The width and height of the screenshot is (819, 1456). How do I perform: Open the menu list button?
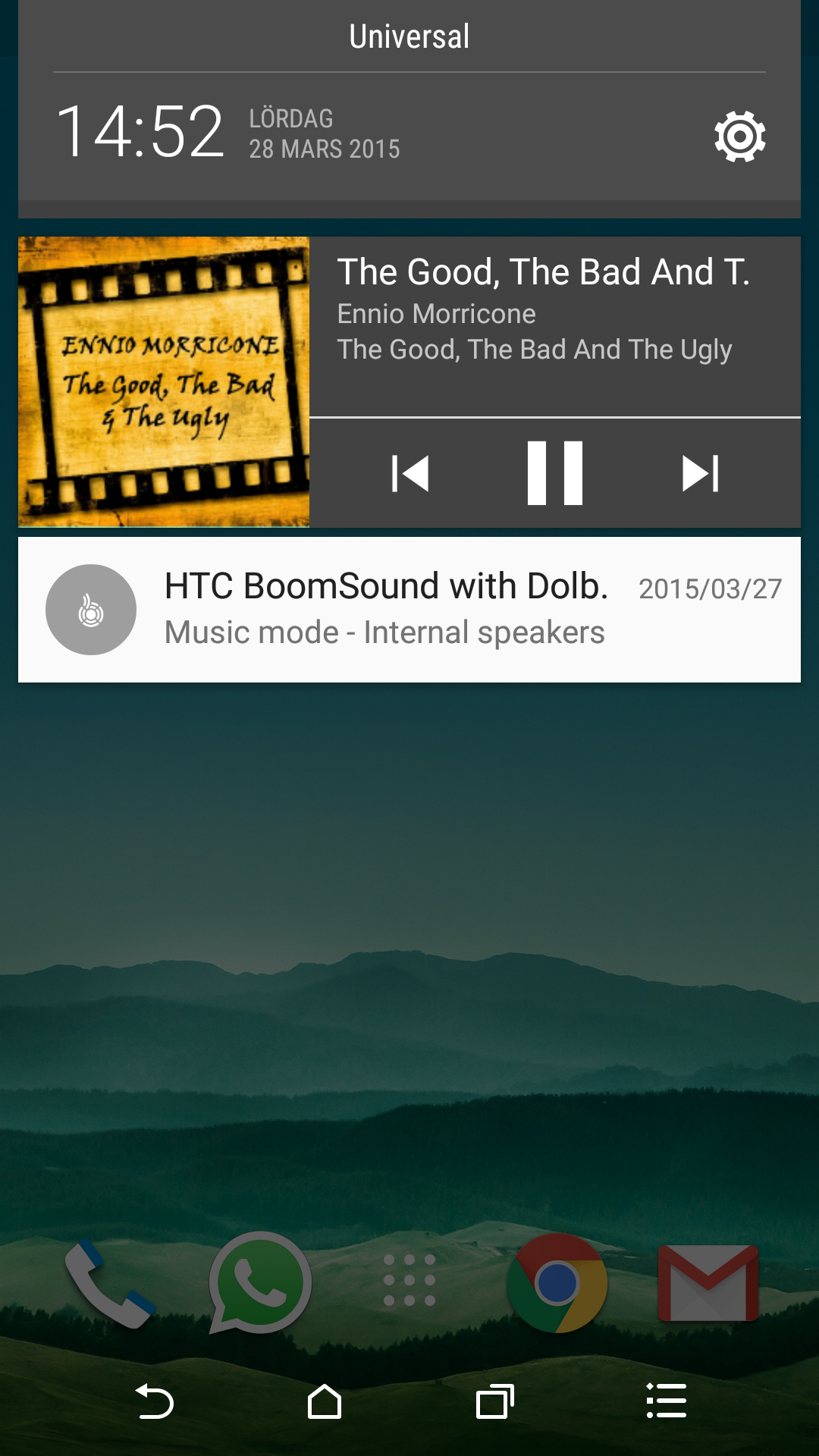(667, 1401)
